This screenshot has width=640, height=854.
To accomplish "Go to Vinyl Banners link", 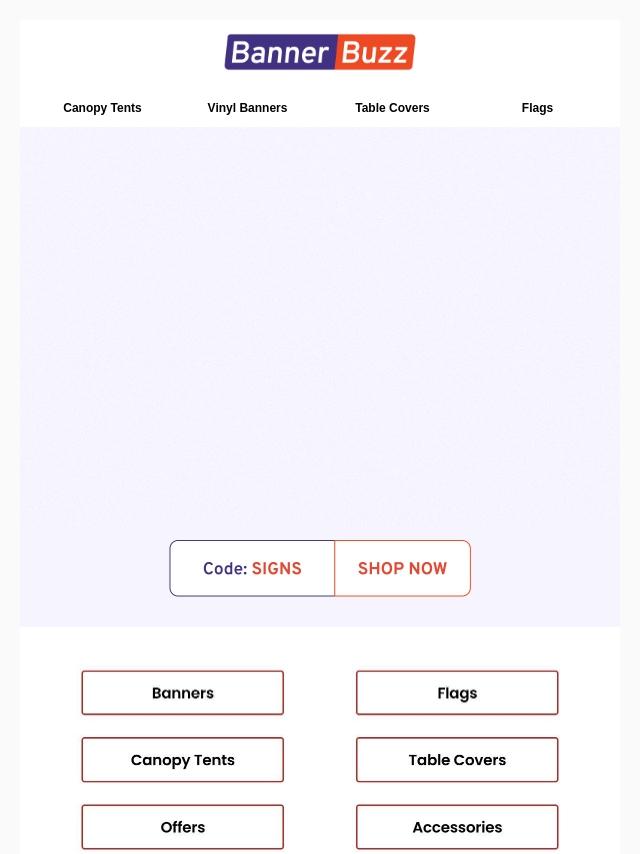I will click(x=247, y=108).
